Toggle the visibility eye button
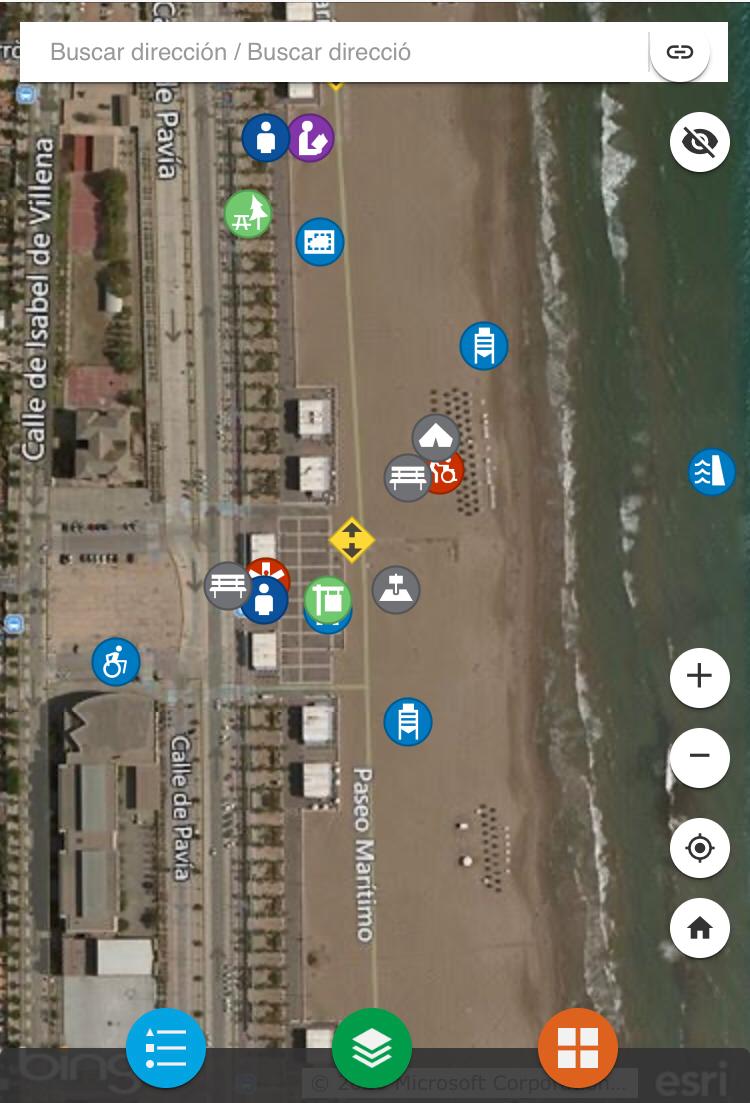 (699, 142)
